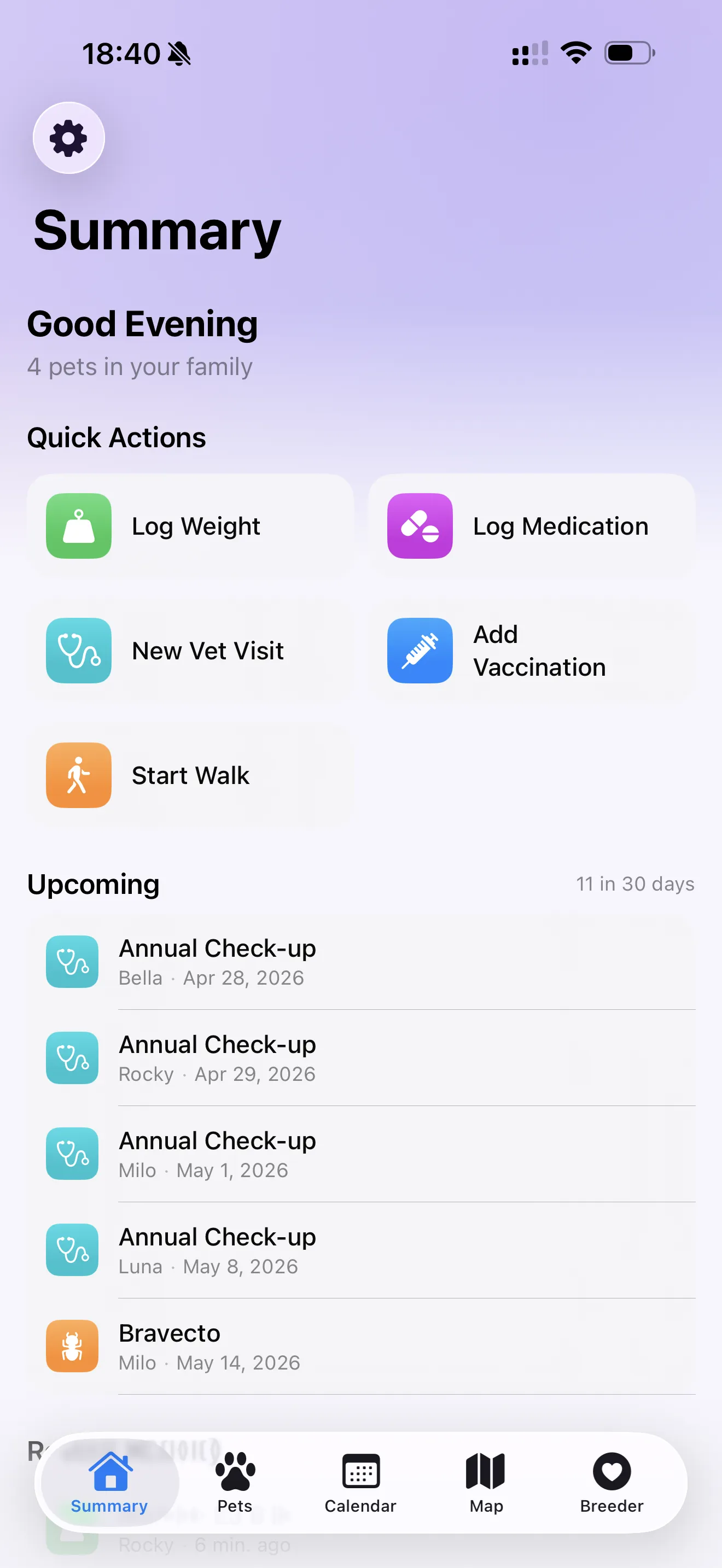The width and height of the screenshot is (722, 1568).
Task: Open the Map tab
Action: point(486,1483)
